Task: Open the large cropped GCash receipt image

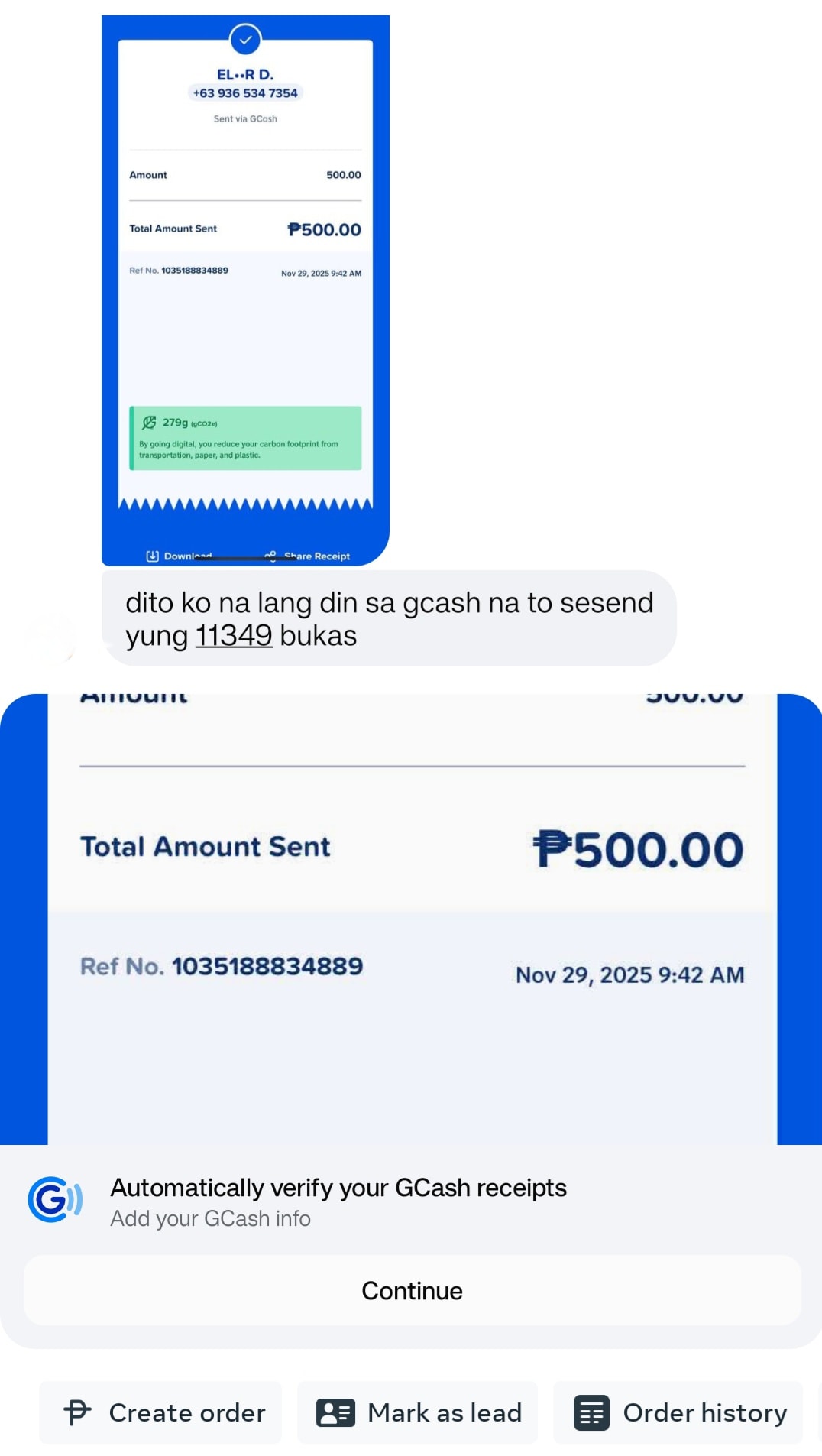Action: (411, 919)
